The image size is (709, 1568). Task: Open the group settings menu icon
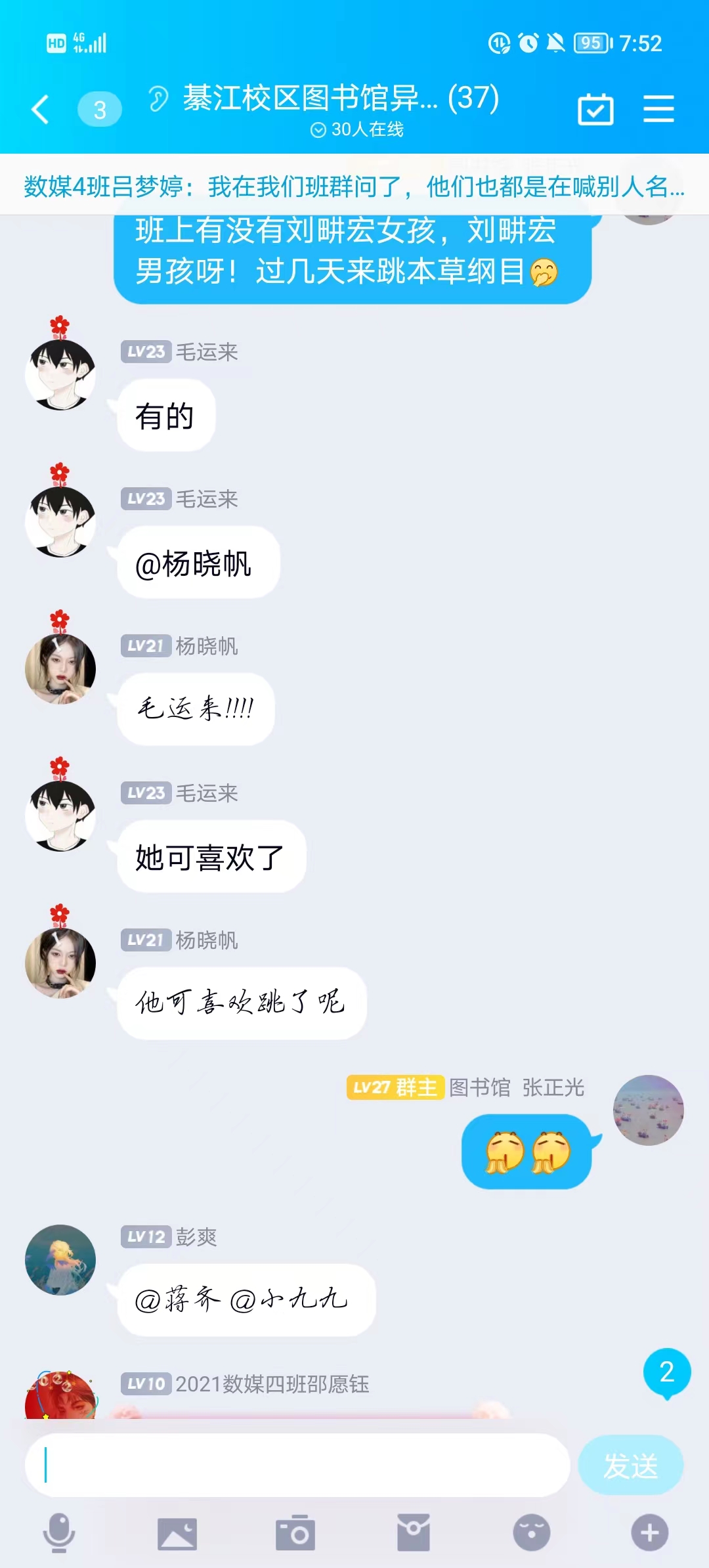(658, 109)
